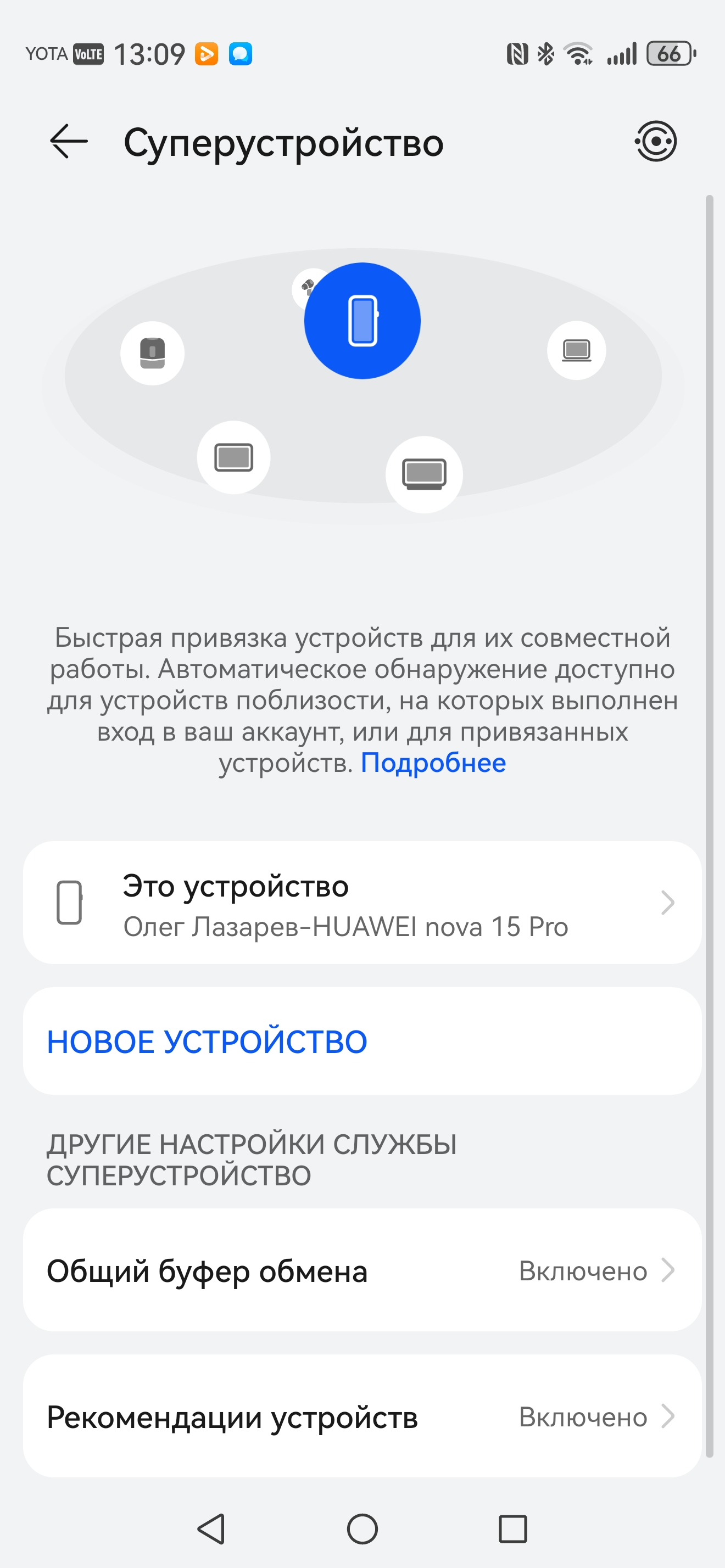Open Рекомендации устройств settings
725x1568 pixels.
click(362, 1417)
